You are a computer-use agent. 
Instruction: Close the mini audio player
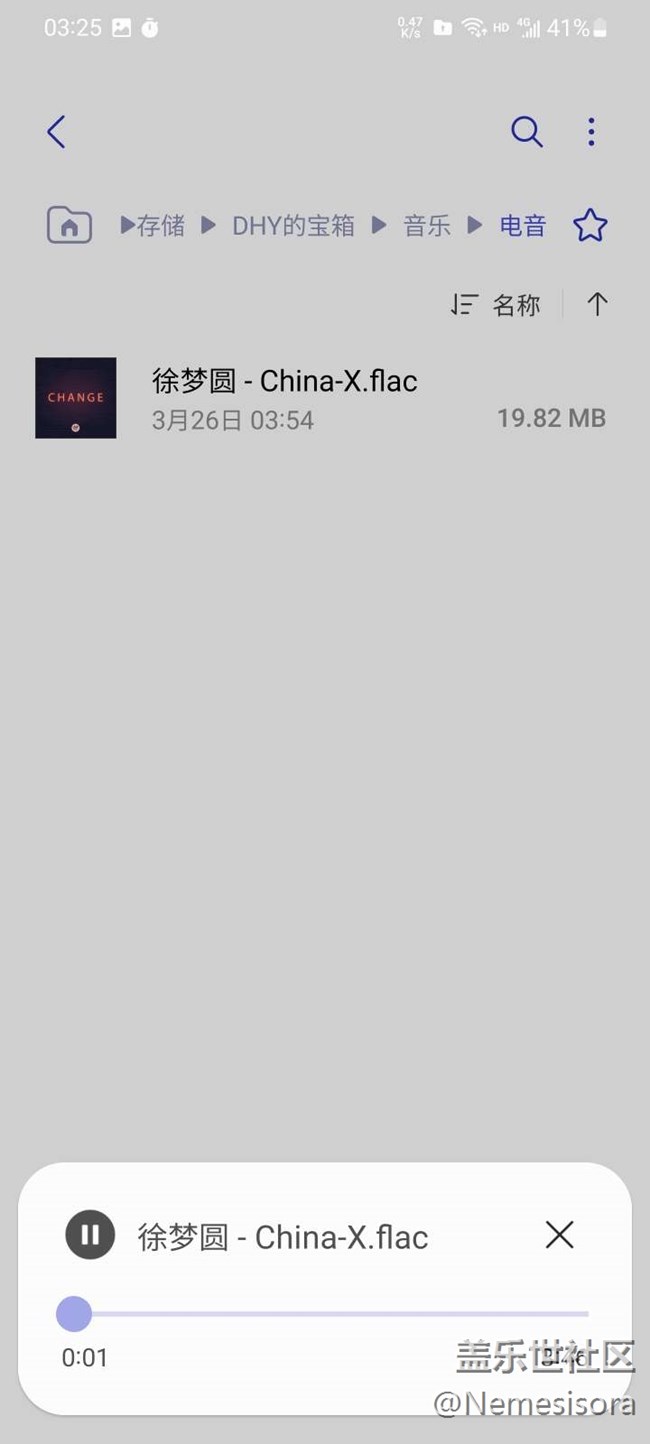pos(559,1236)
